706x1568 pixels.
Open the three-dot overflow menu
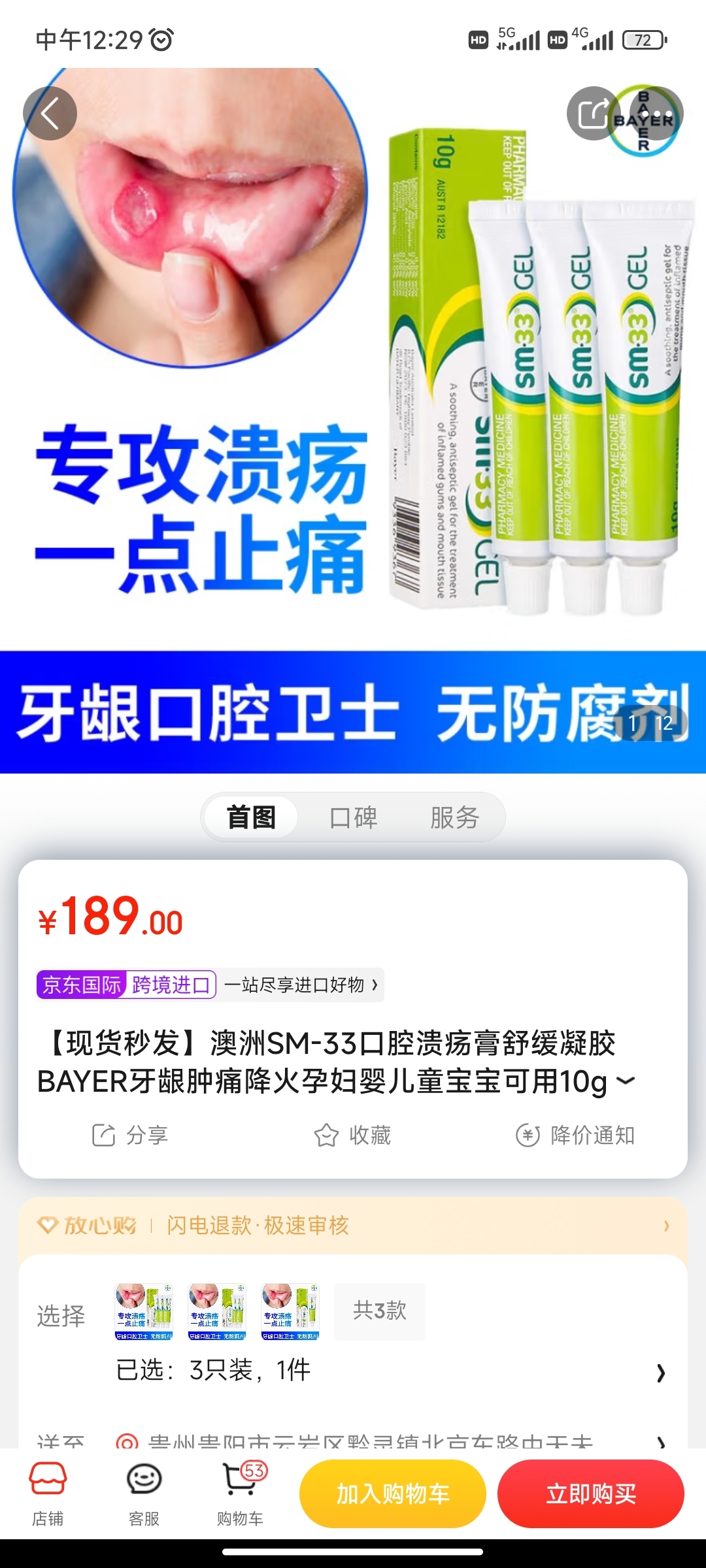tap(656, 114)
